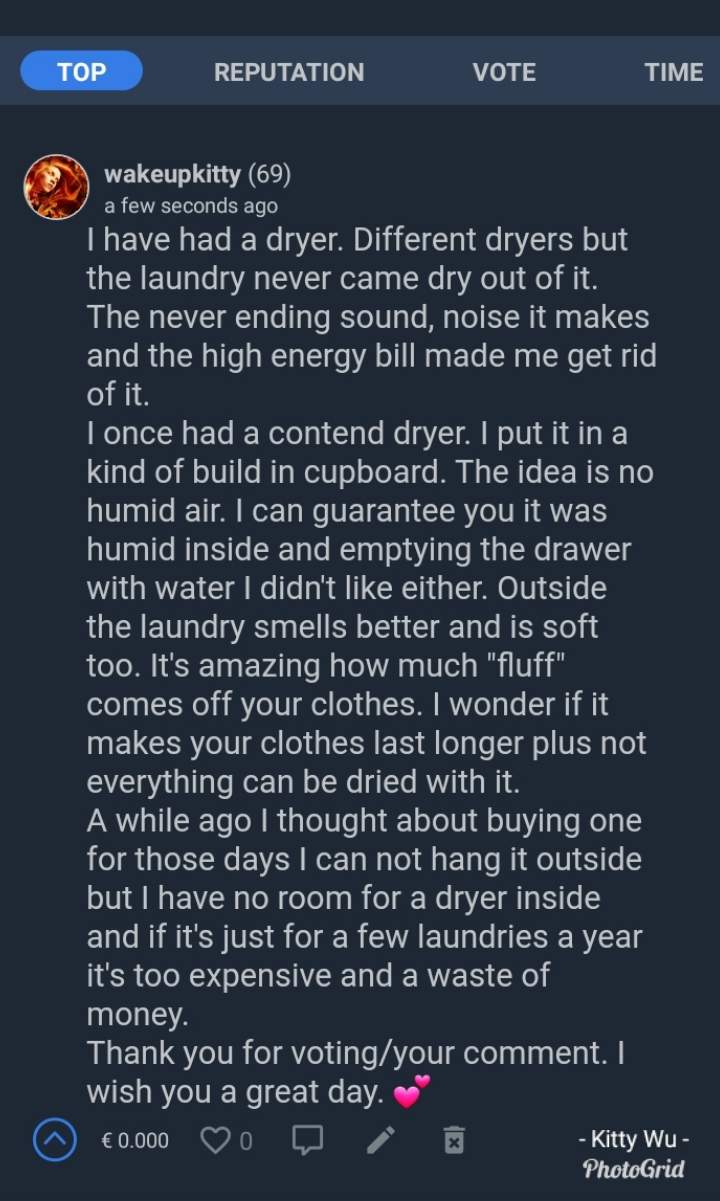Image resolution: width=720 pixels, height=1201 pixels.
Task: Select the TOP sorting tab
Action: point(82,72)
